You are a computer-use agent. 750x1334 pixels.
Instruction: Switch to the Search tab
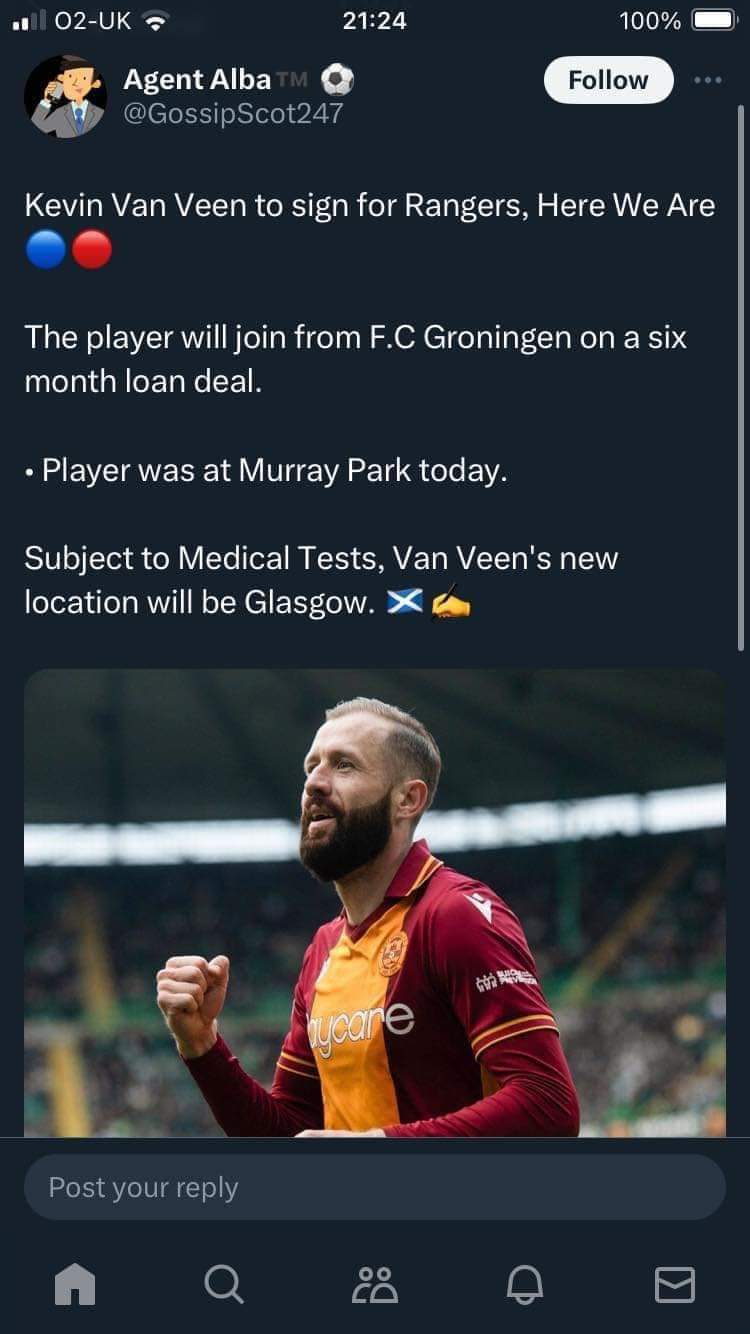point(224,1284)
